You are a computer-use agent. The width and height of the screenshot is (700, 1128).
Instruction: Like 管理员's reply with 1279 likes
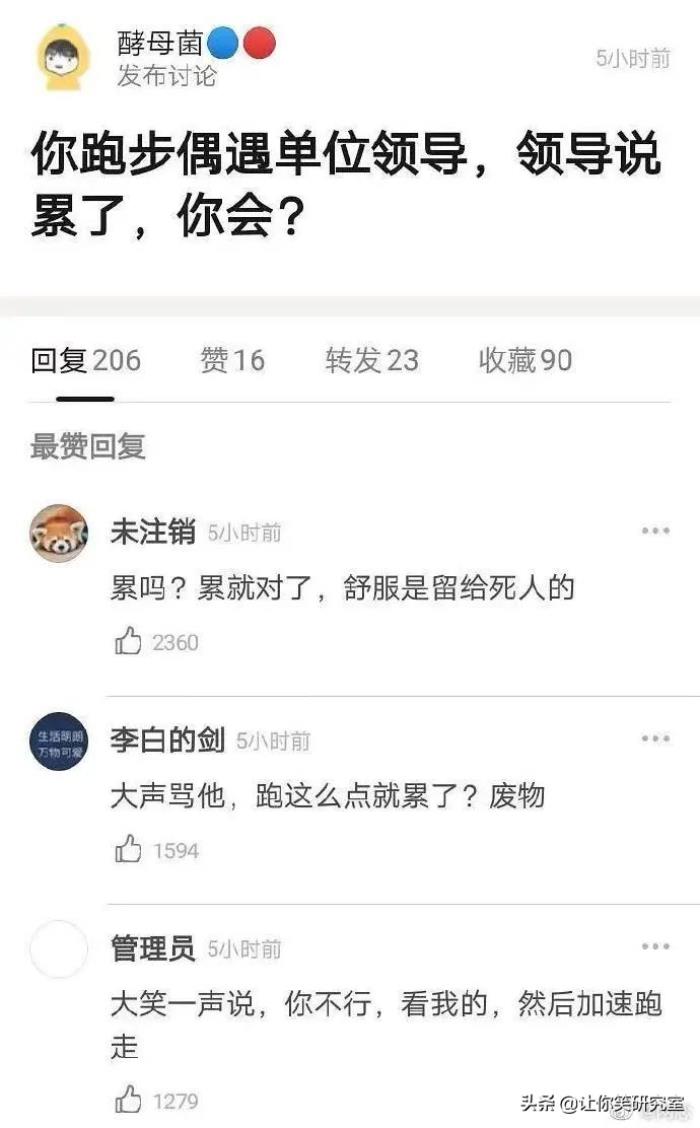click(x=129, y=1101)
